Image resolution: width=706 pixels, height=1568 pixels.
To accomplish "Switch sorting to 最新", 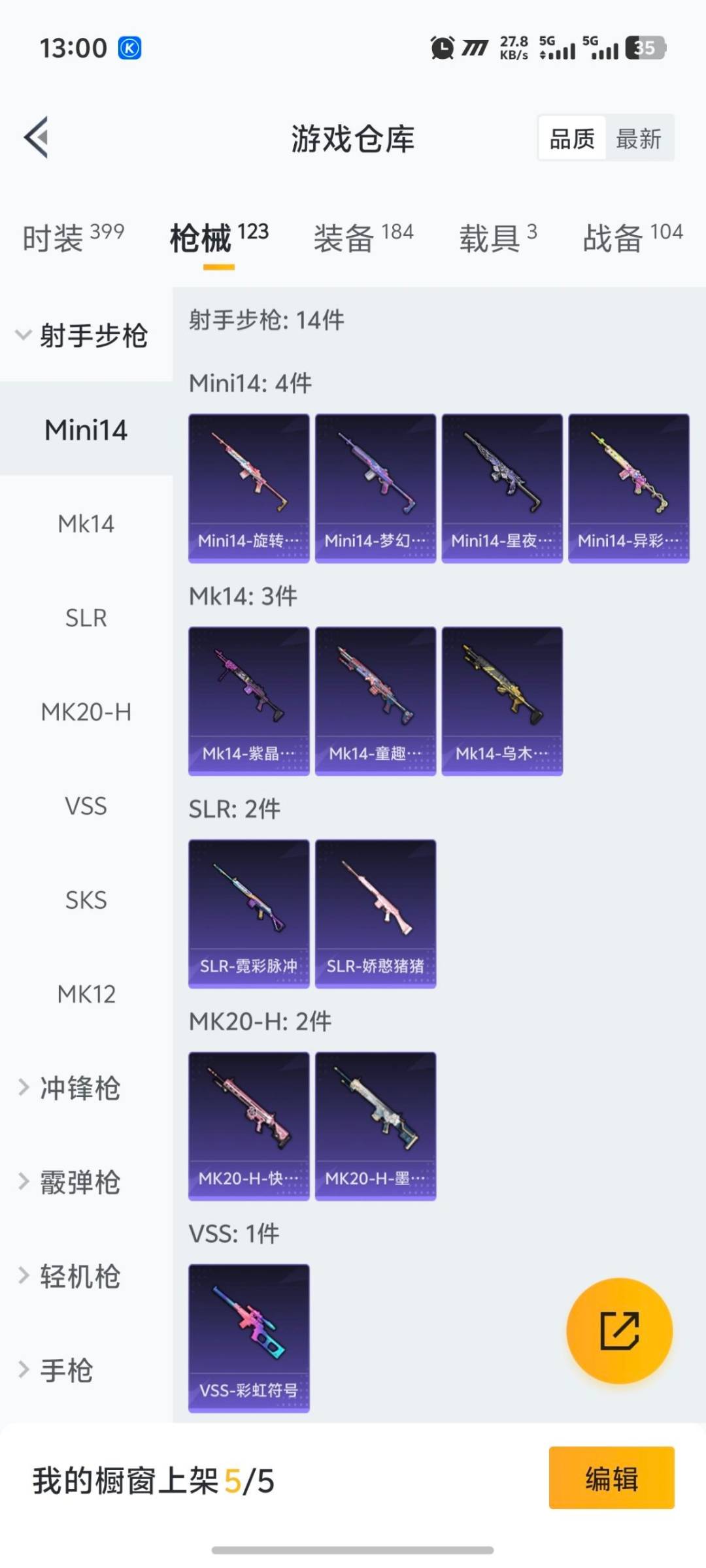I will point(639,138).
